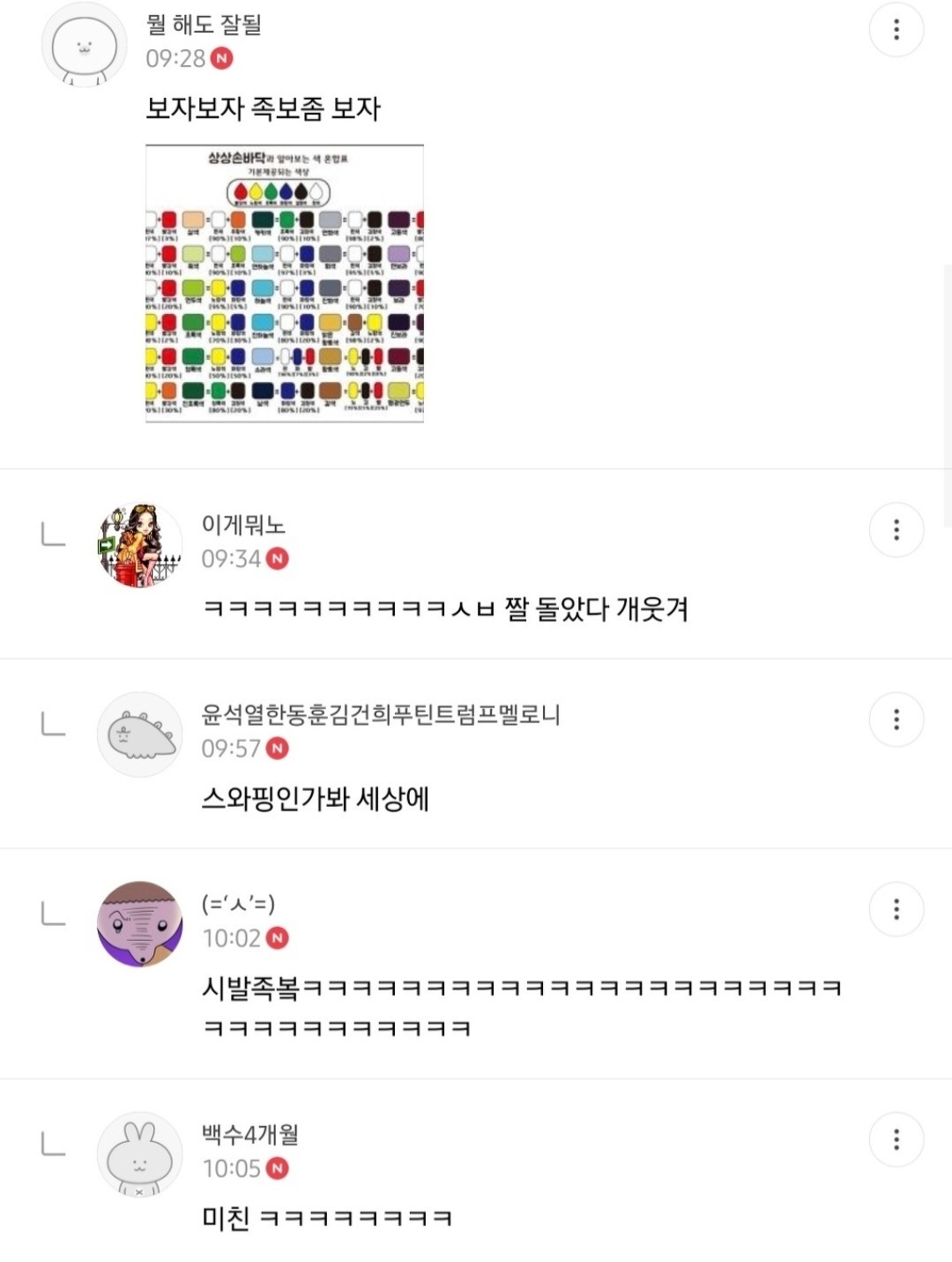Tap the more options icon on 윤석열한동훈김건희푸틴트럼프멜로니's reply

coord(896,720)
